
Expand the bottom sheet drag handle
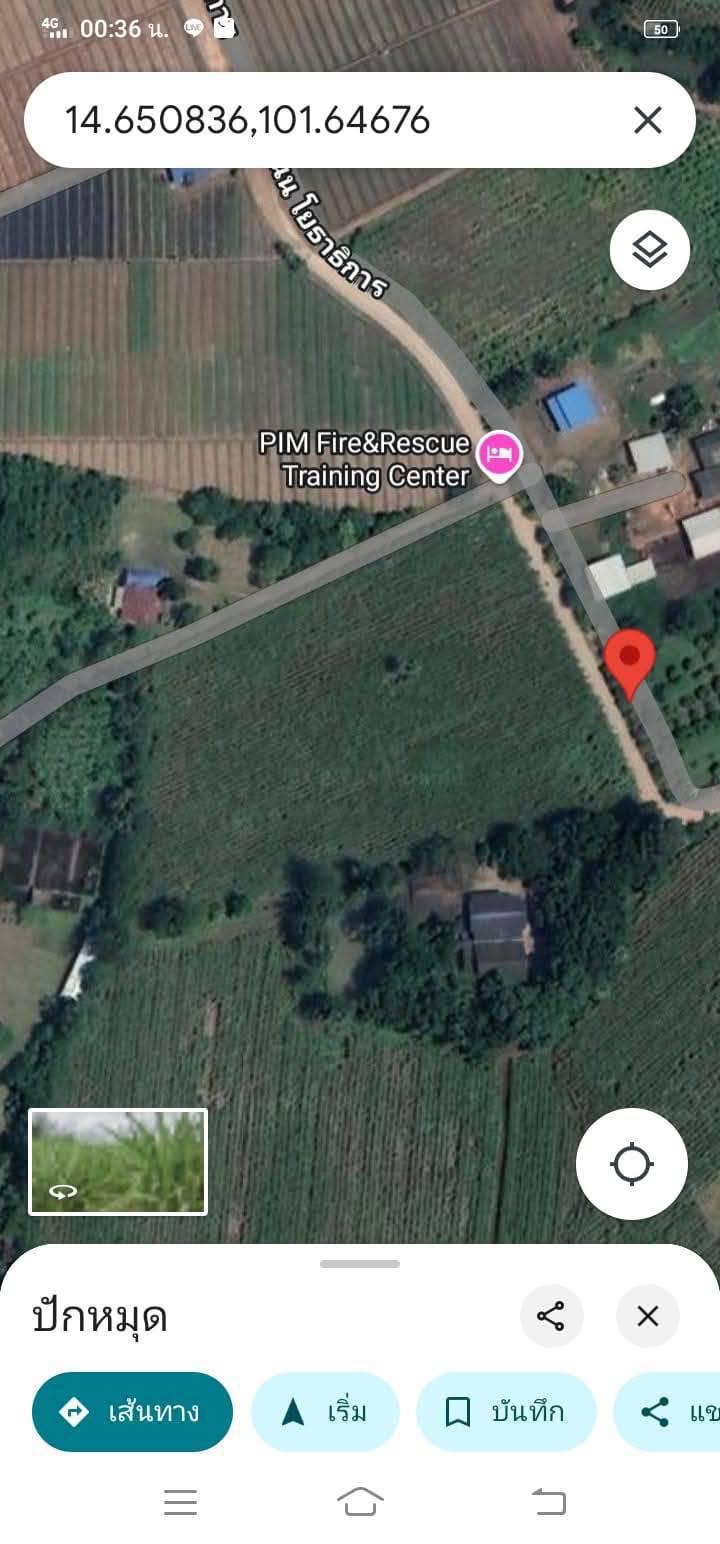[x=360, y=1264]
